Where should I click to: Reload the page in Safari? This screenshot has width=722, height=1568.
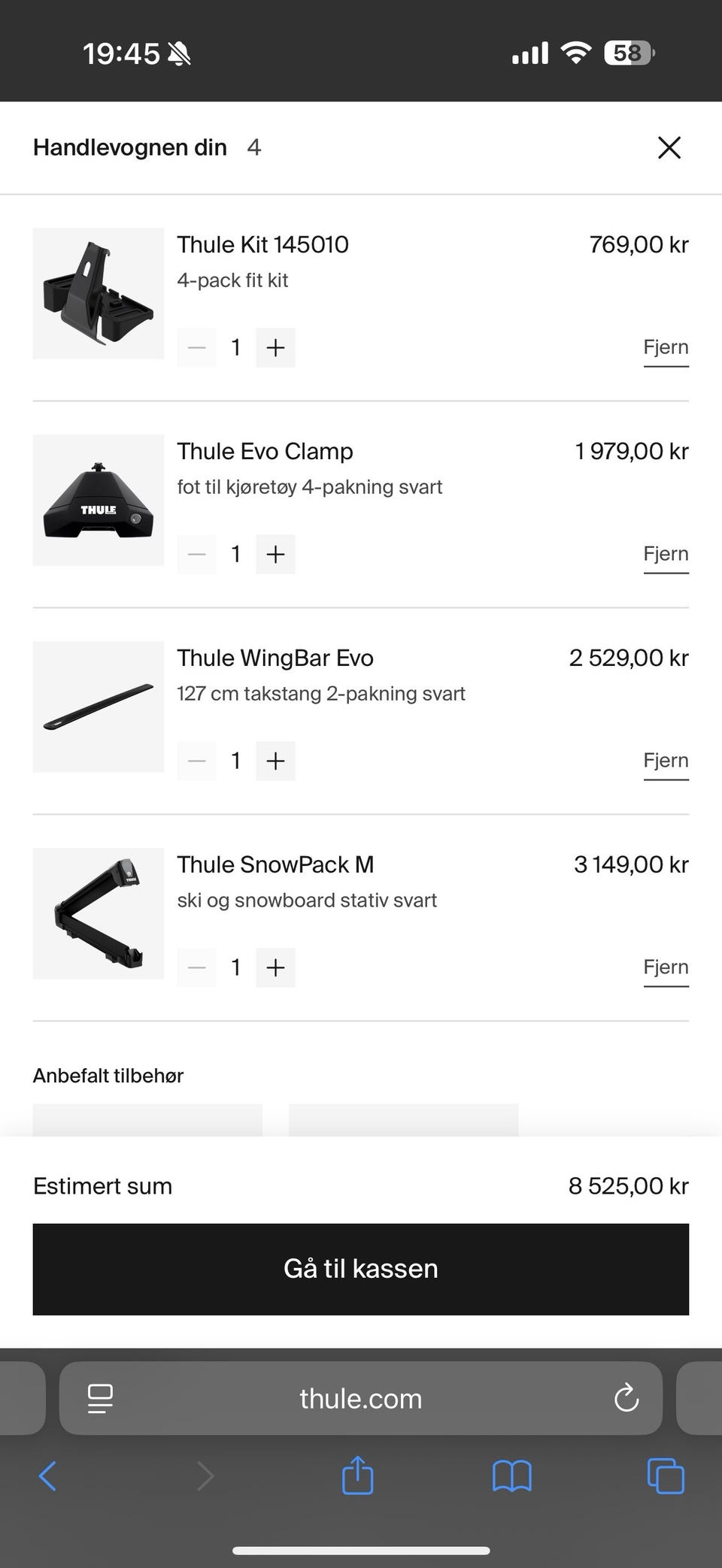(x=626, y=1399)
